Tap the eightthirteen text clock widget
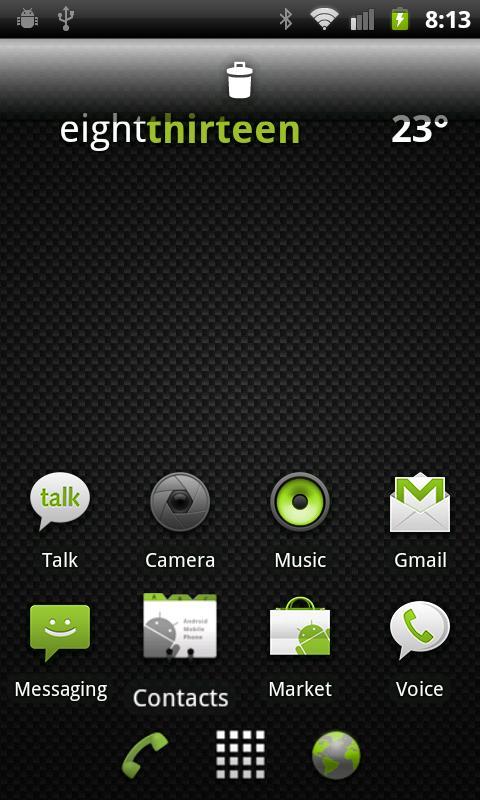 [x=180, y=131]
